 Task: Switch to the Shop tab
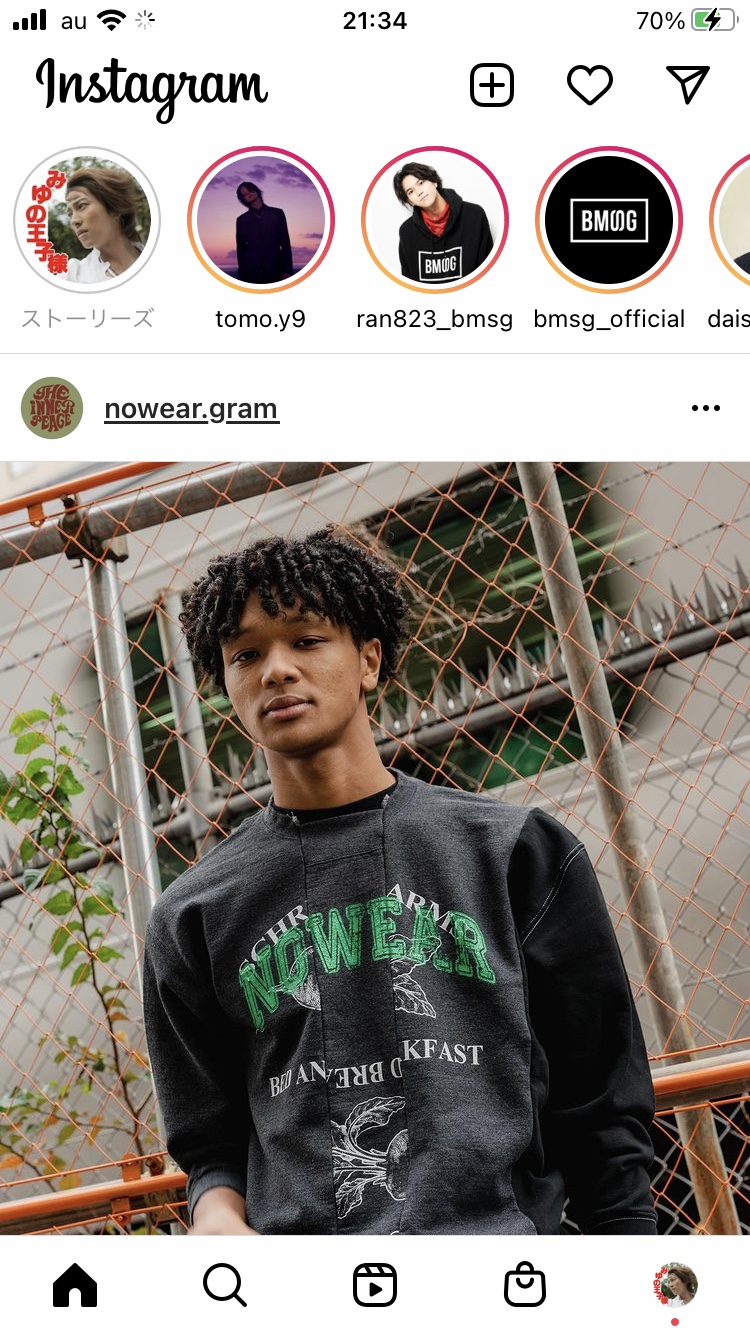[x=525, y=1285]
